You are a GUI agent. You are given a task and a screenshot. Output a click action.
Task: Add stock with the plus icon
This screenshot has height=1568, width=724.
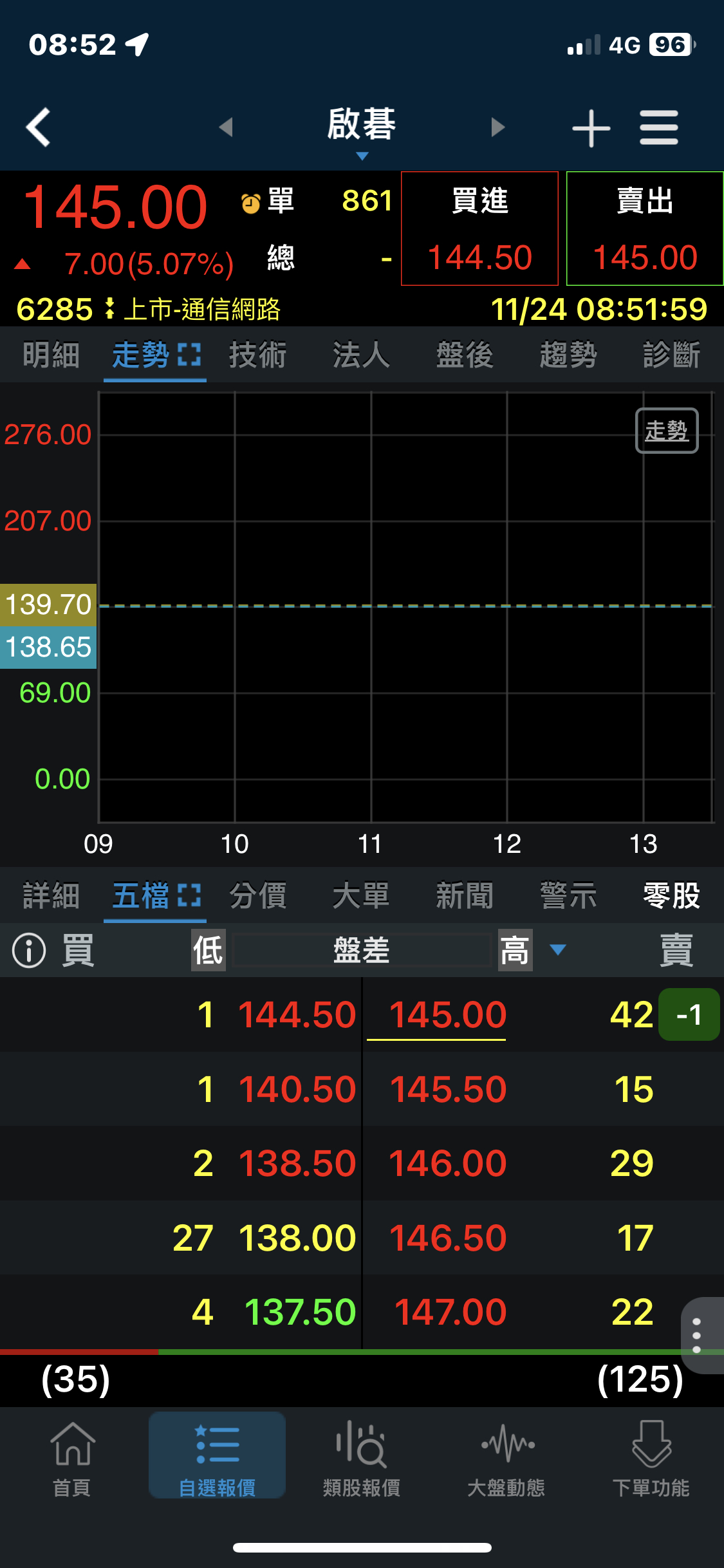591,127
